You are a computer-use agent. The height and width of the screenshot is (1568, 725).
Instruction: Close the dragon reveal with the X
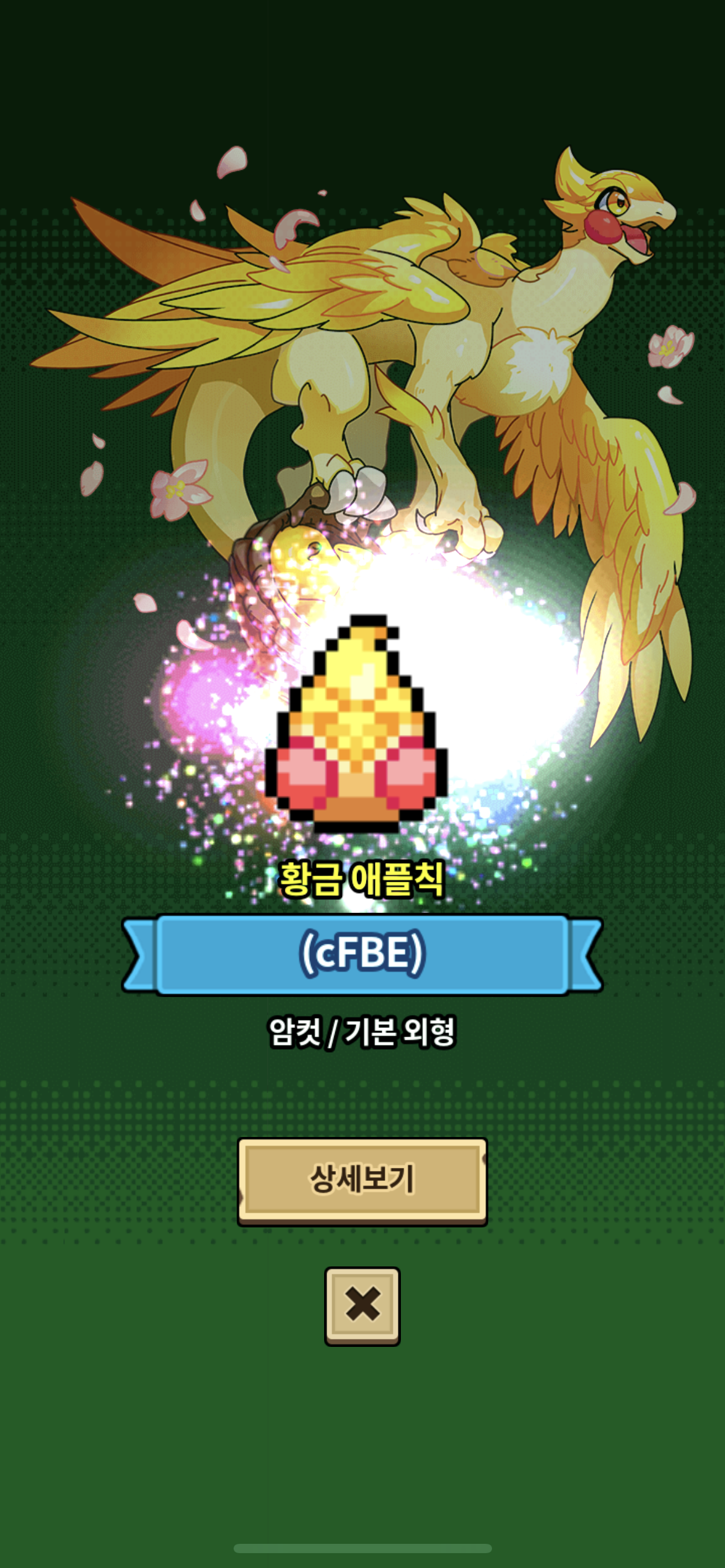tap(362, 1306)
